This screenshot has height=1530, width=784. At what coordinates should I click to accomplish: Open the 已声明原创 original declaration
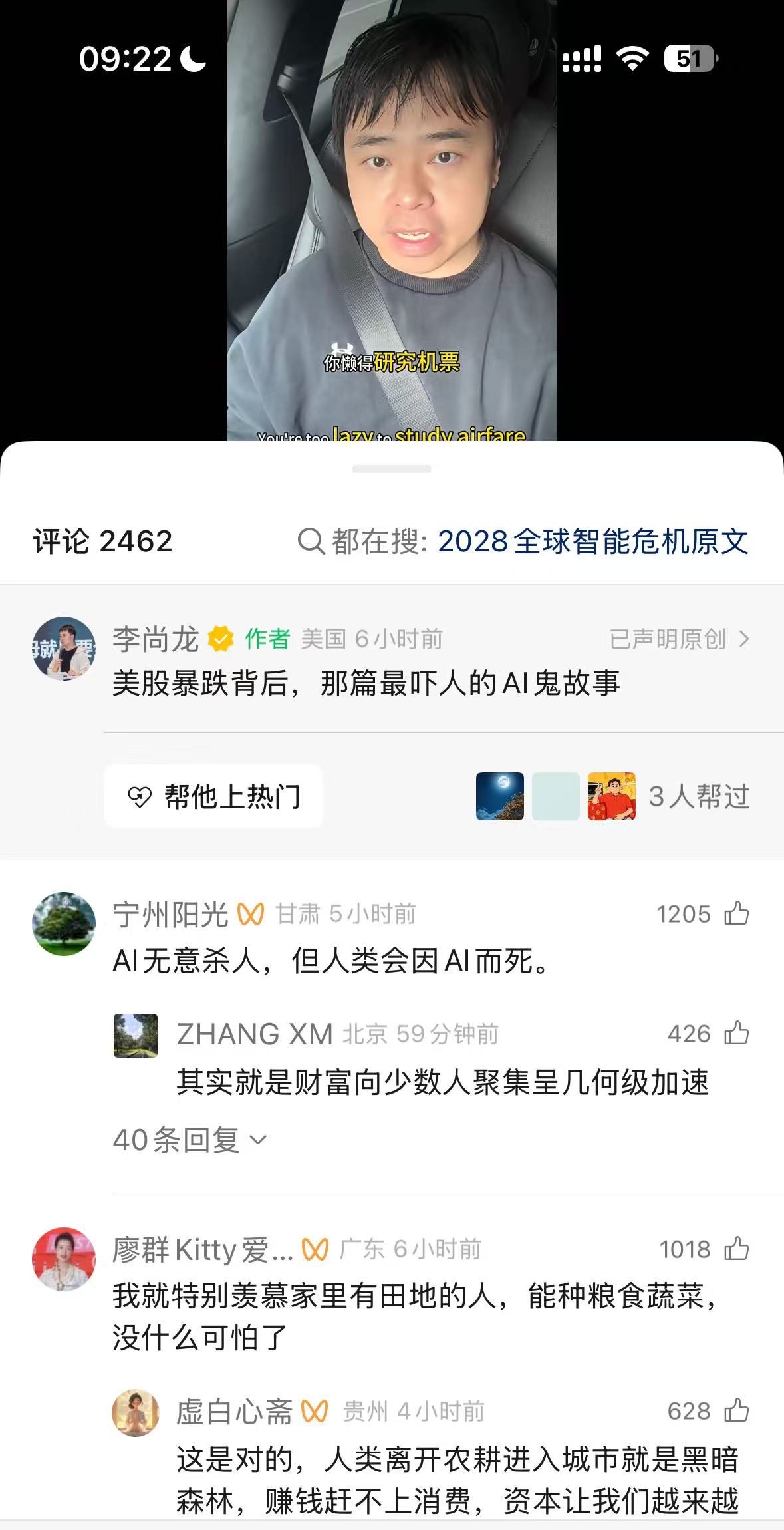678,639
